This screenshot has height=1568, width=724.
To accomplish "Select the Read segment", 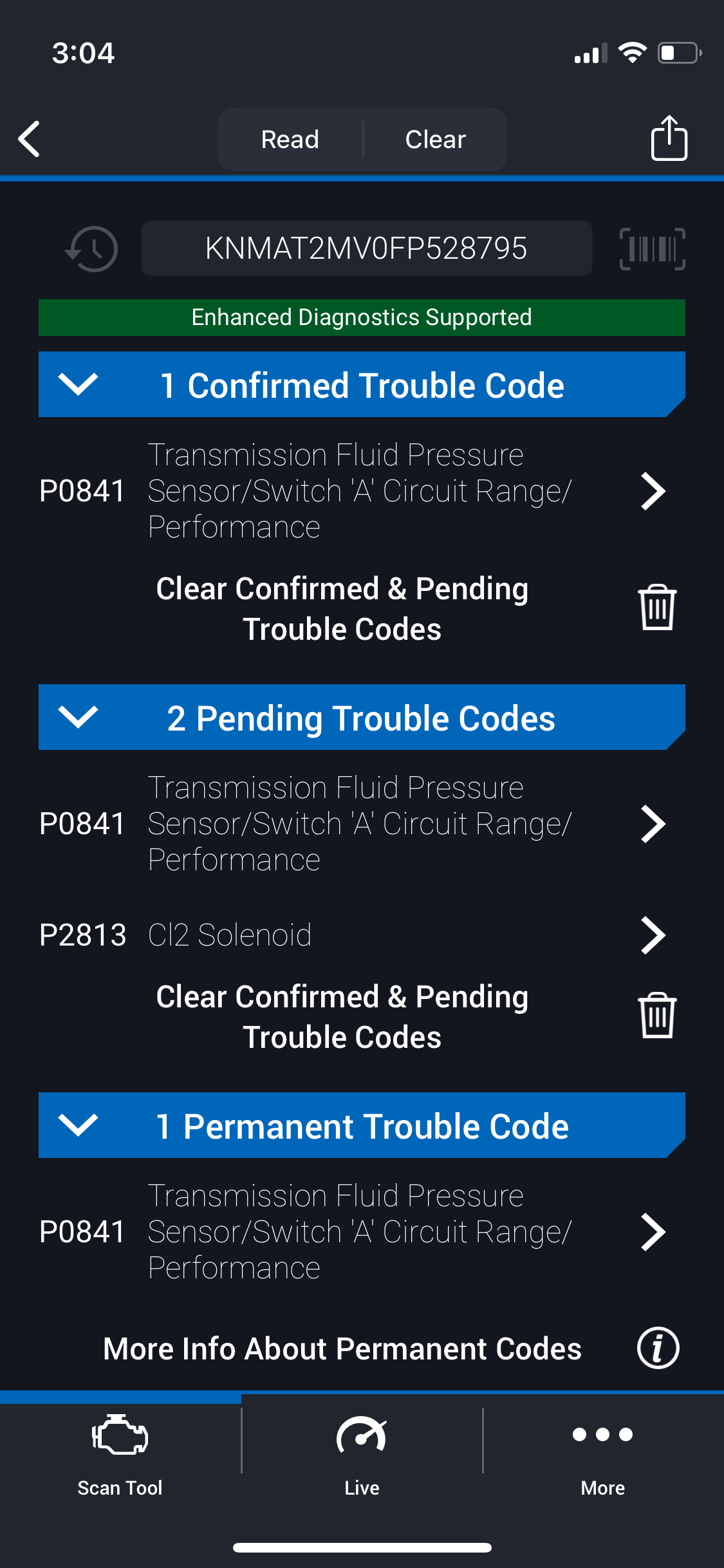I will coord(290,139).
